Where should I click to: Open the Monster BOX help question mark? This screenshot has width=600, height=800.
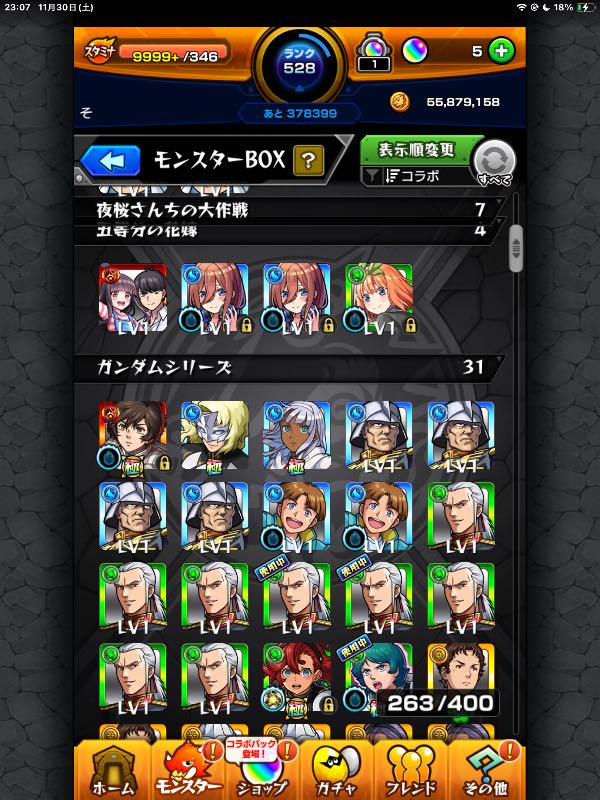(x=309, y=160)
